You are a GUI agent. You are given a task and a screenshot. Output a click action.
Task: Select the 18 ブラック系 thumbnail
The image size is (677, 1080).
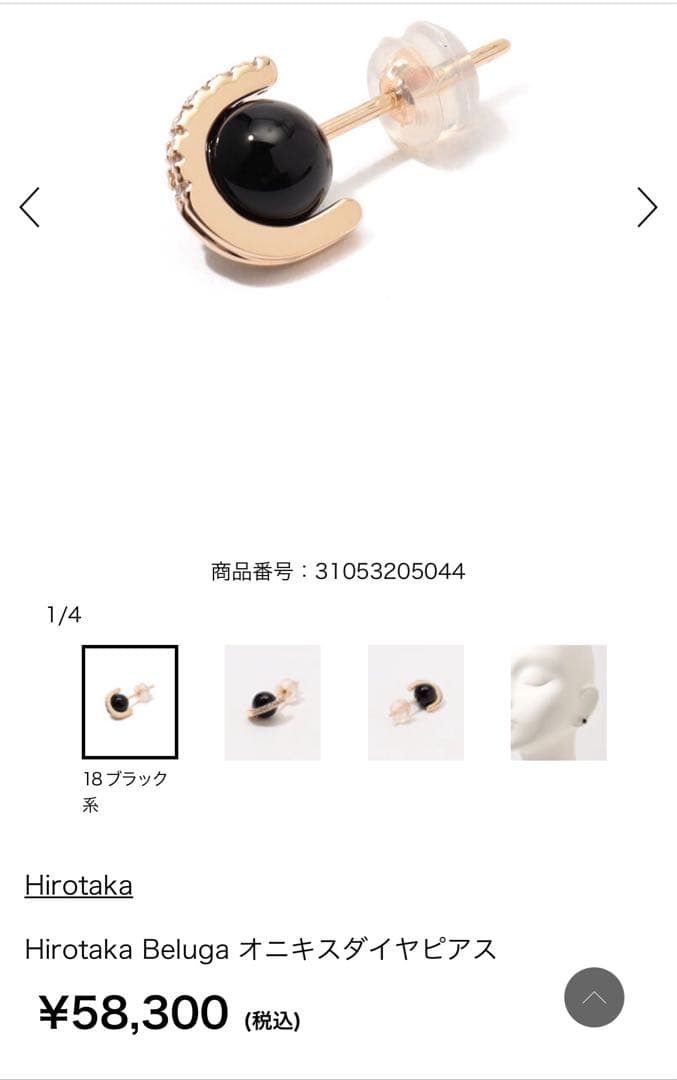[130, 702]
